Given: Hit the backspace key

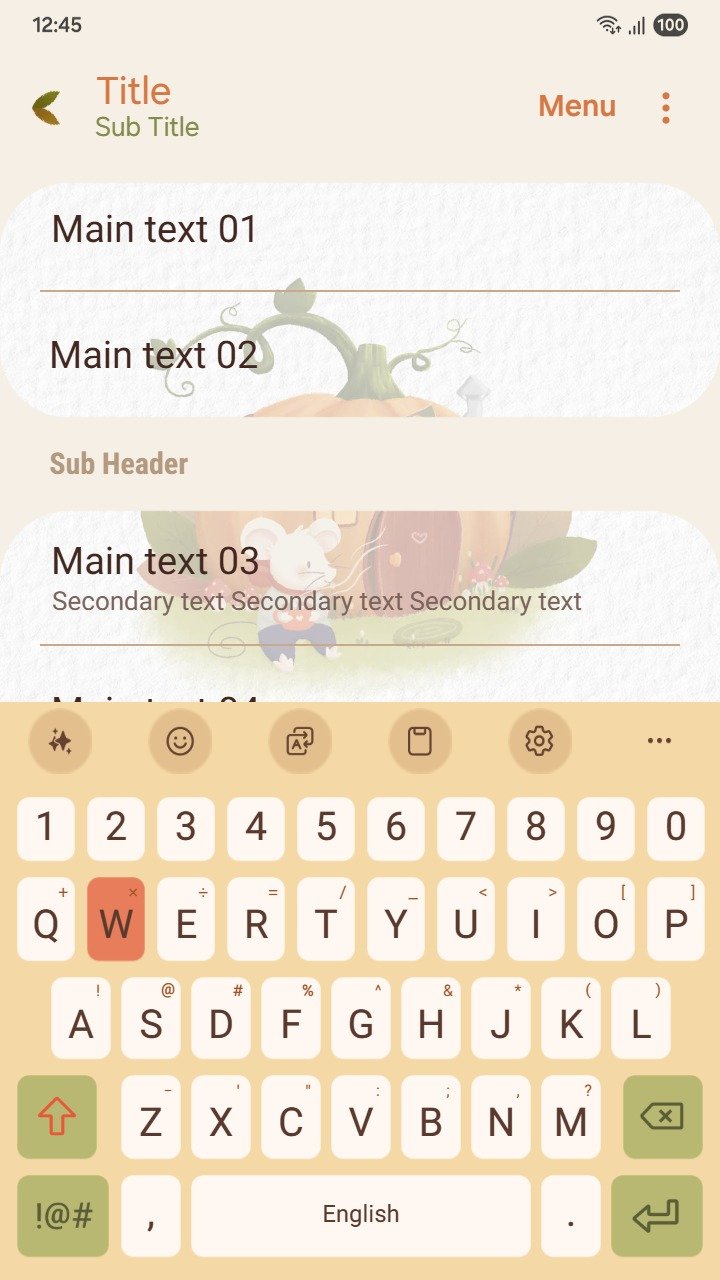Looking at the screenshot, I should click(662, 1116).
